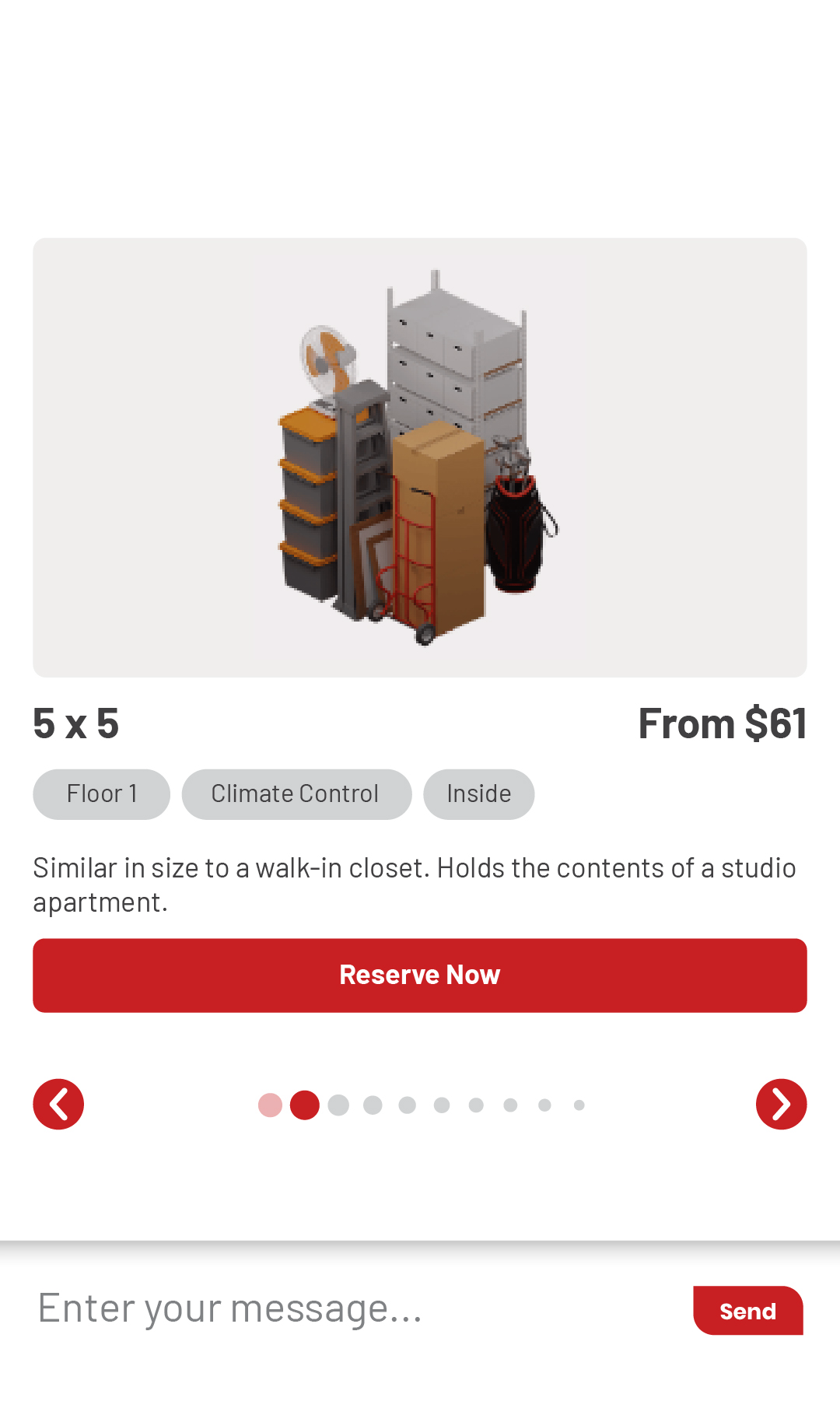The height and width of the screenshot is (1408, 840).
Task: Go to the previous unit slide
Action: pyautogui.click(x=58, y=1104)
